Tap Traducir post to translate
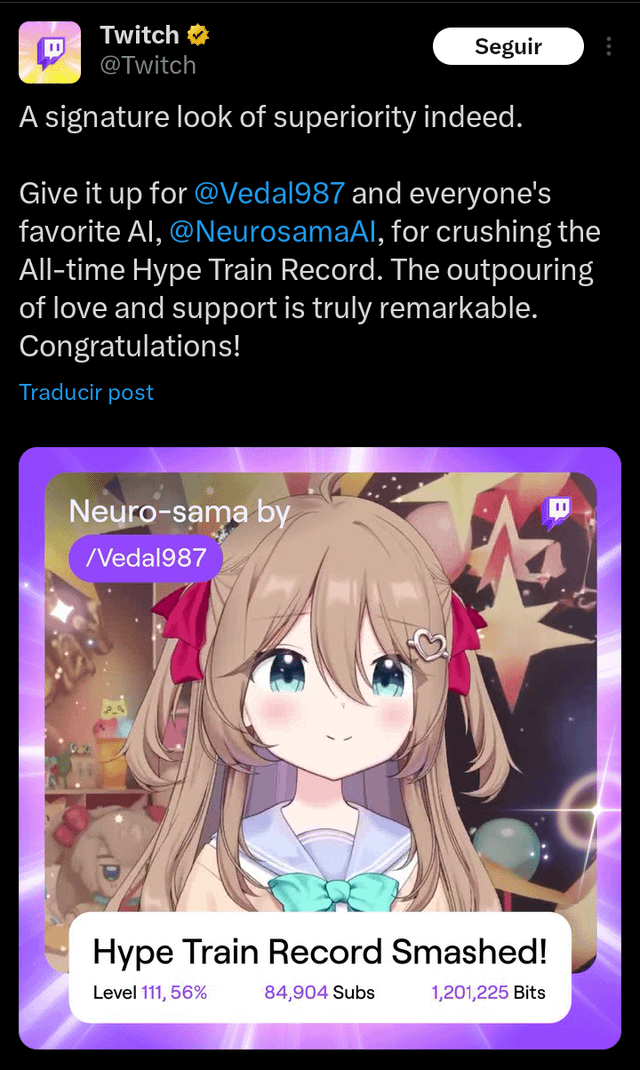Screen dimensions: 640x1070 coord(86,392)
